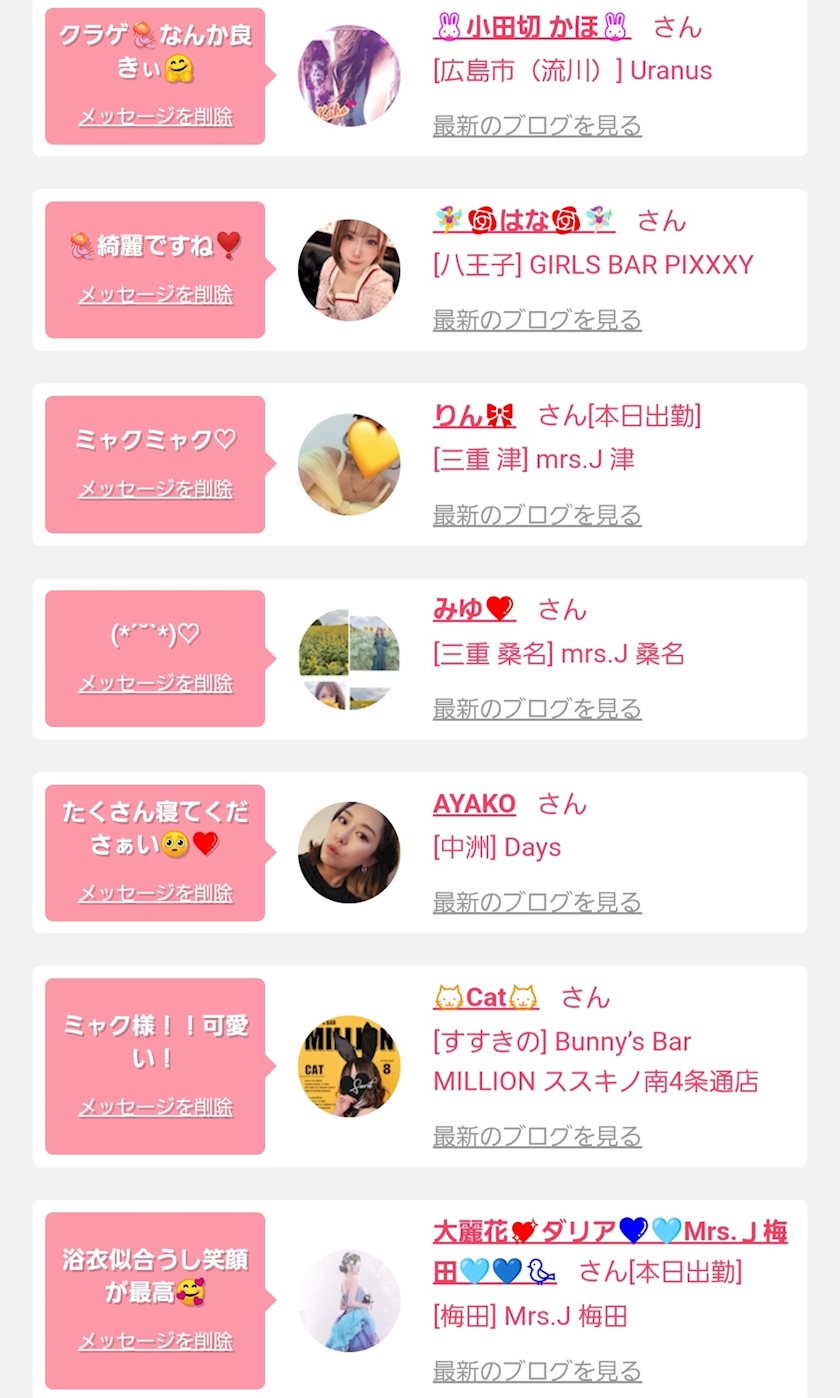Open りん's profile name link
The image size is (840, 1398).
pyautogui.click(x=474, y=415)
